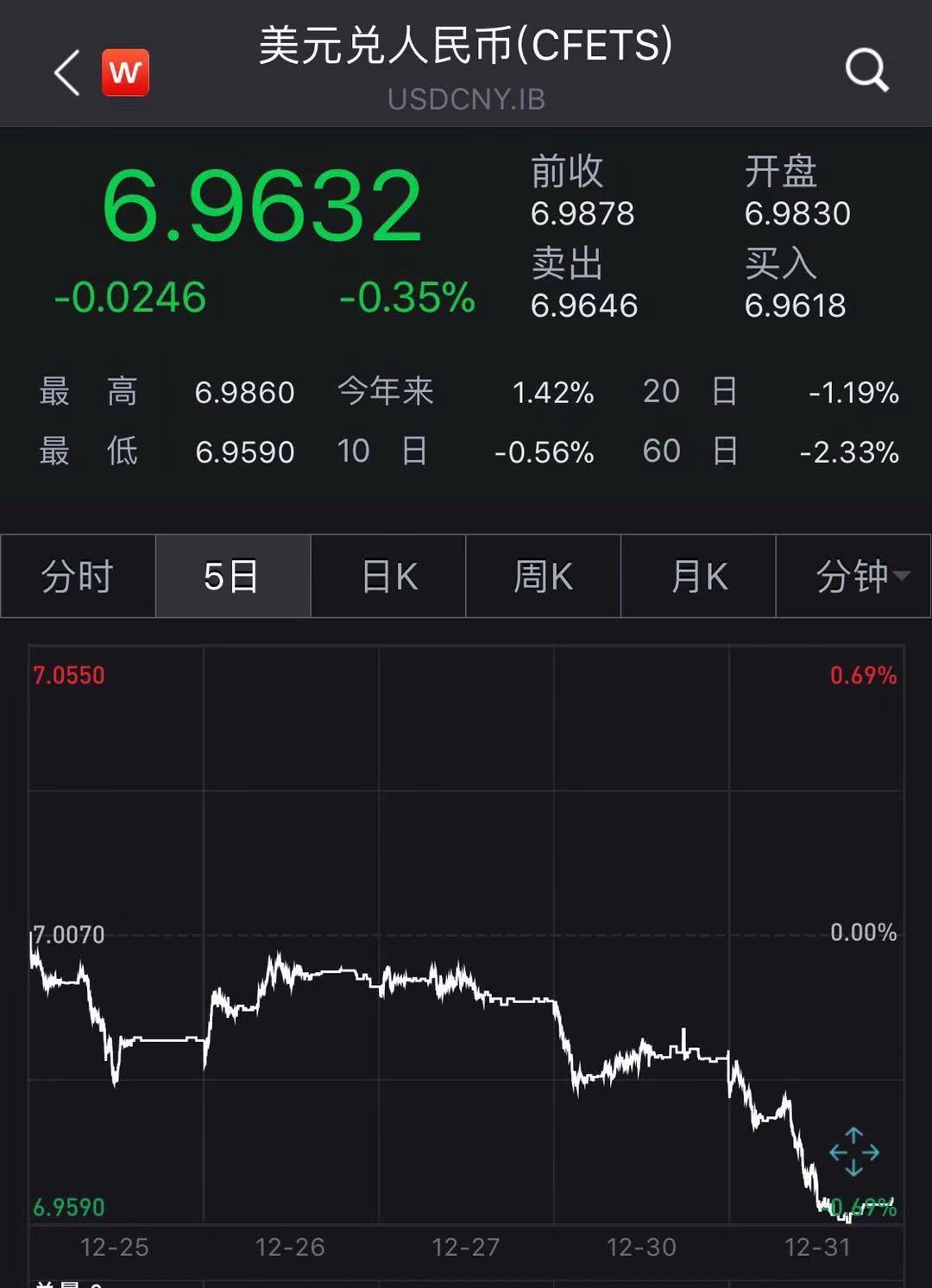
Task: Expand the 分钟 interval dropdown
Action: click(x=854, y=576)
